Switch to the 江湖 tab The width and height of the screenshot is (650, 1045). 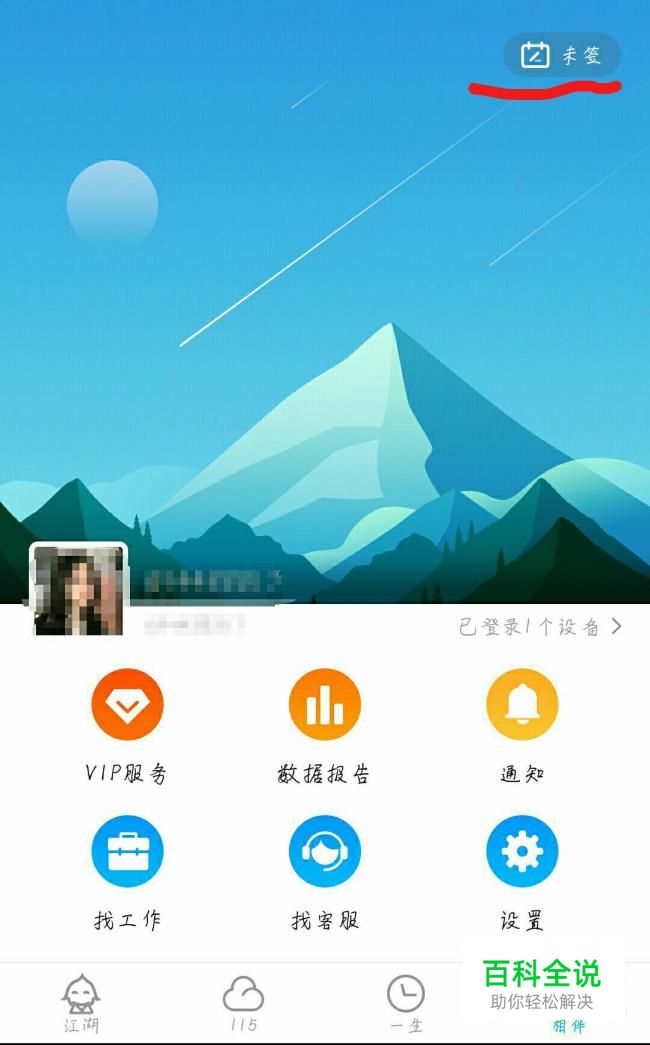[x=81, y=1003]
